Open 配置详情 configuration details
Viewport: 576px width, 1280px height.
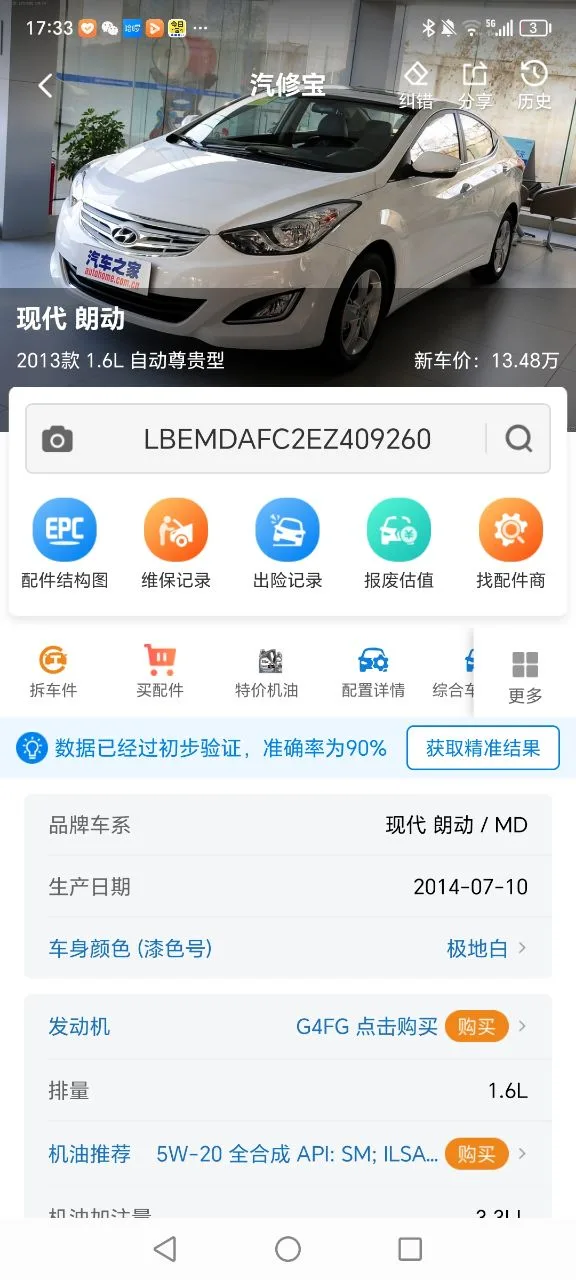point(373,671)
